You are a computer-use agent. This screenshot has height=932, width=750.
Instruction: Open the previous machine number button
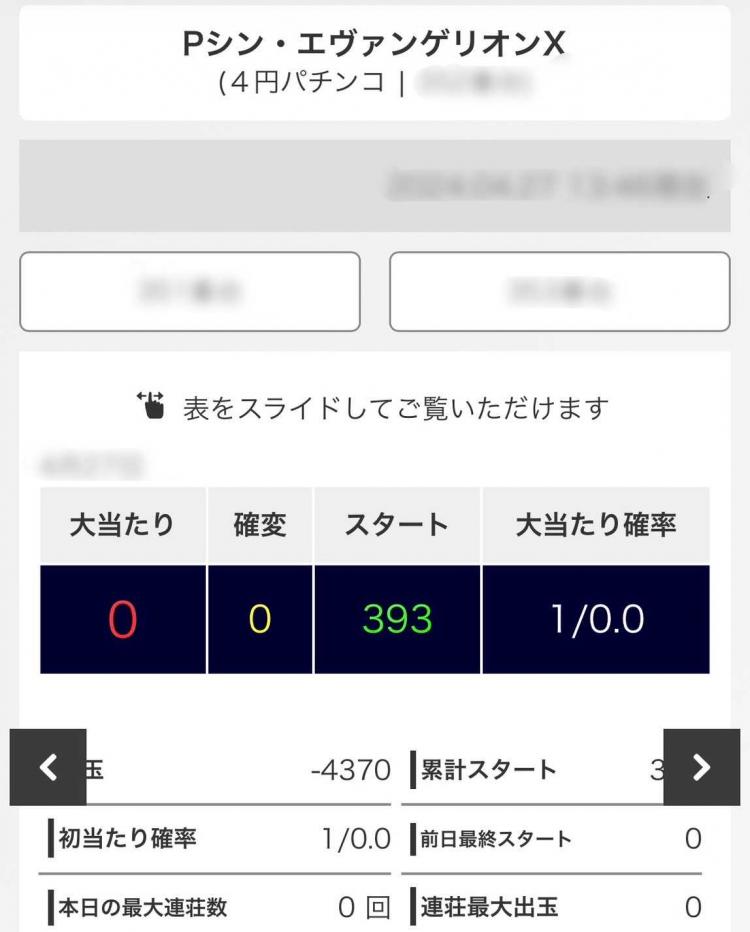pyautogui.click(x=190, y=291)
